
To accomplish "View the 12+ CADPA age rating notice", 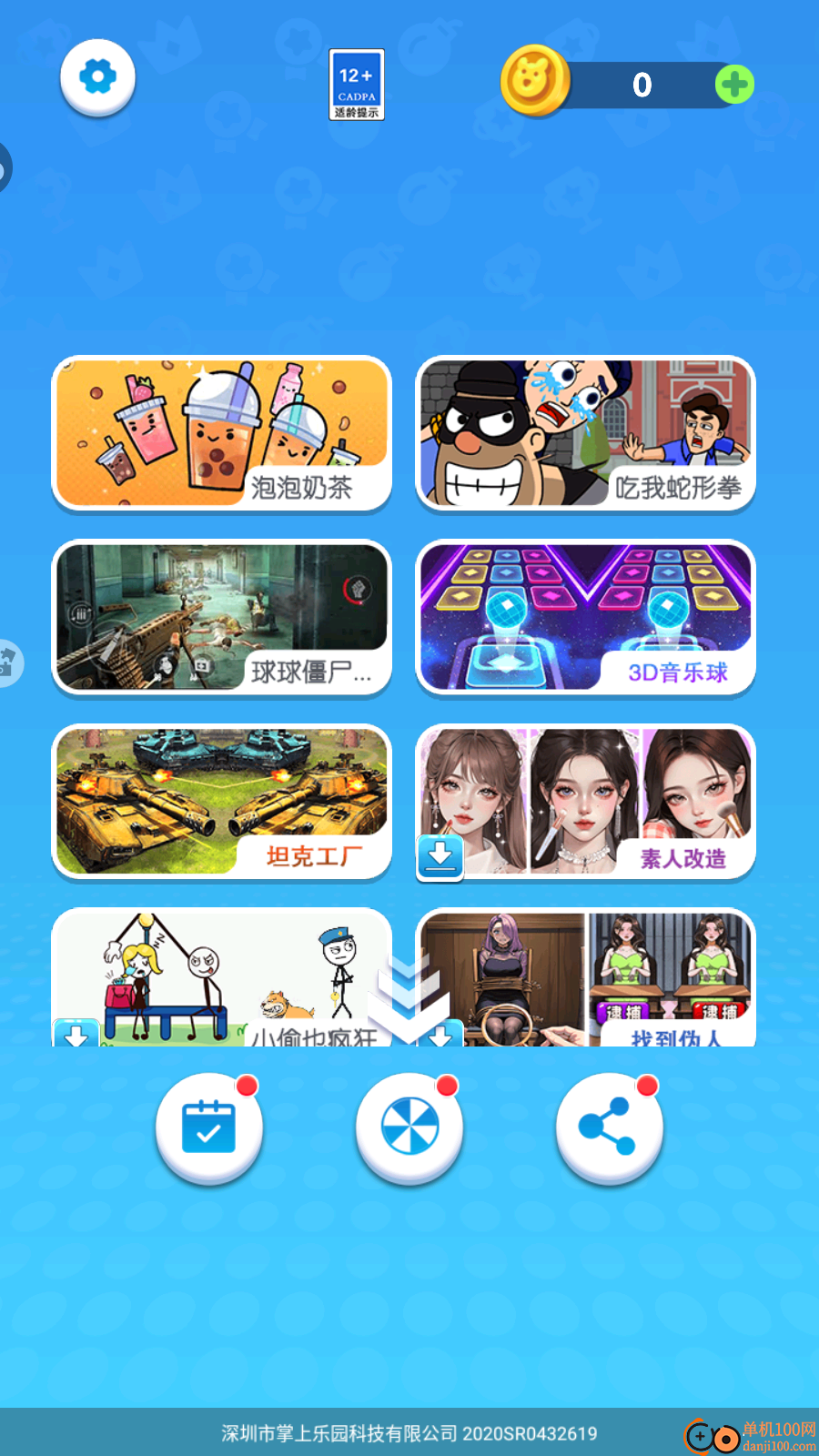I will coord(357,85).
